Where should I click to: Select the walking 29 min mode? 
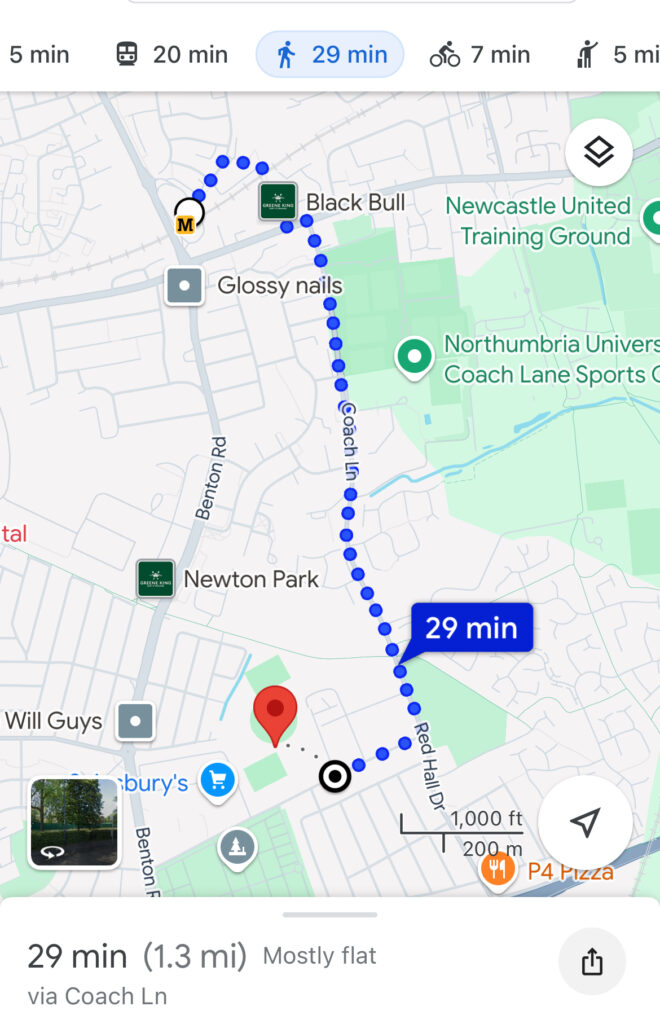[330, 54]
